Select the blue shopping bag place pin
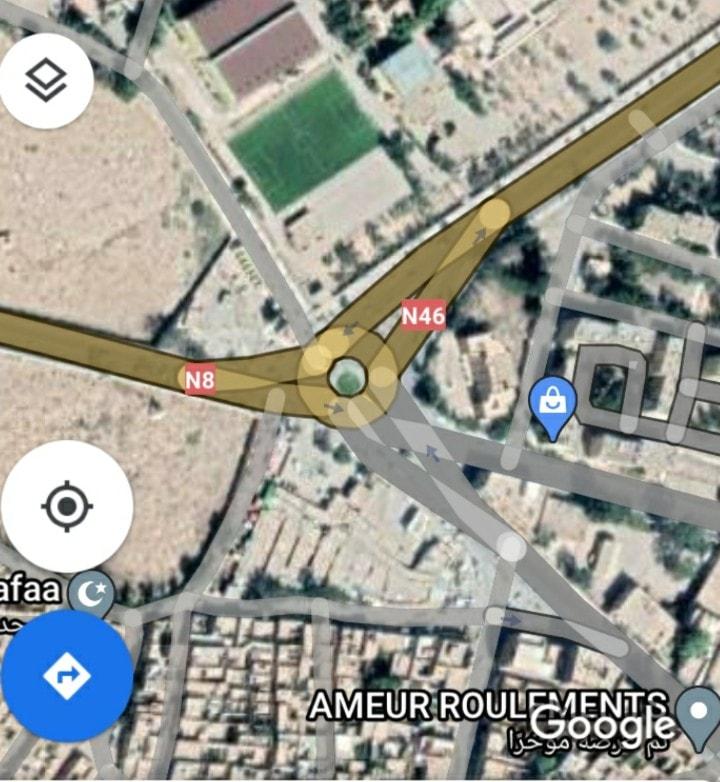 click(x=552, y=405)
